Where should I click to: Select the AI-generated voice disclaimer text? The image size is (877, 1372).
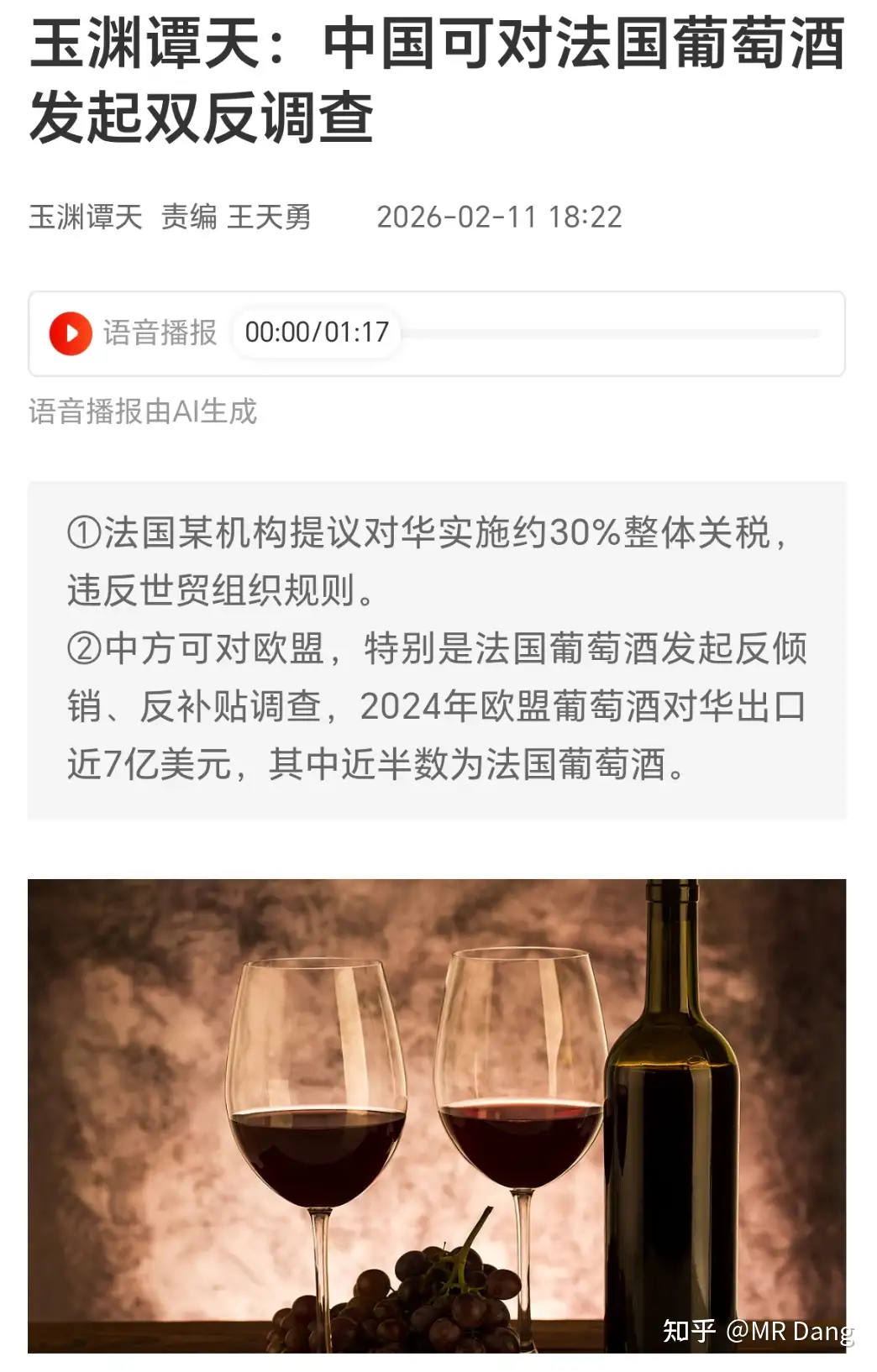point(144,411)
